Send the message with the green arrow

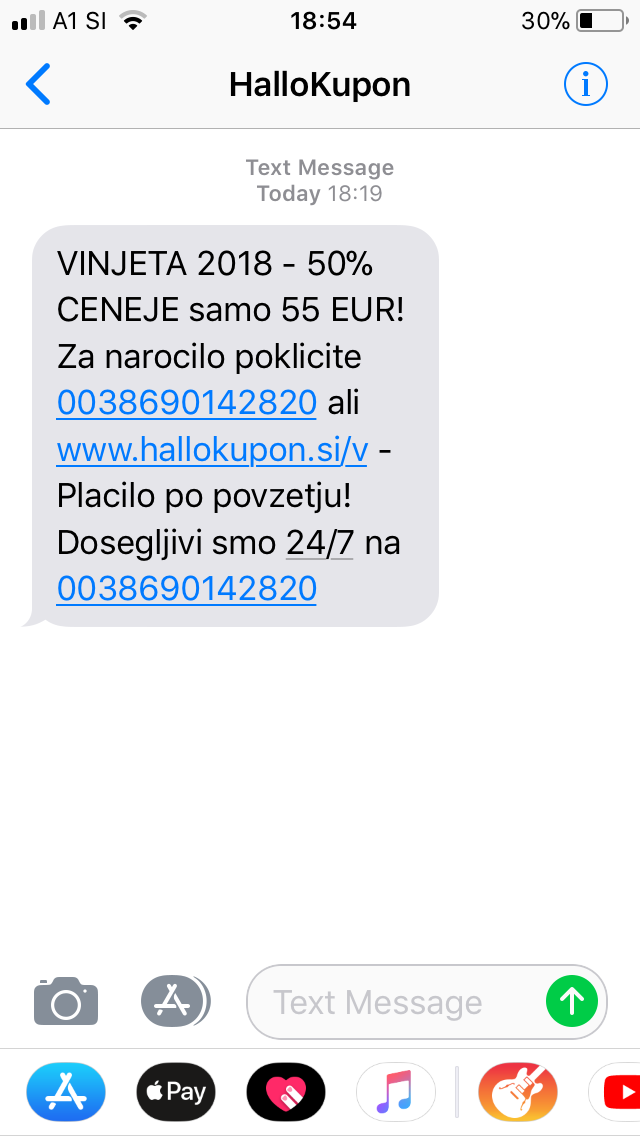pyautogui.click(x=572, y=1001)
